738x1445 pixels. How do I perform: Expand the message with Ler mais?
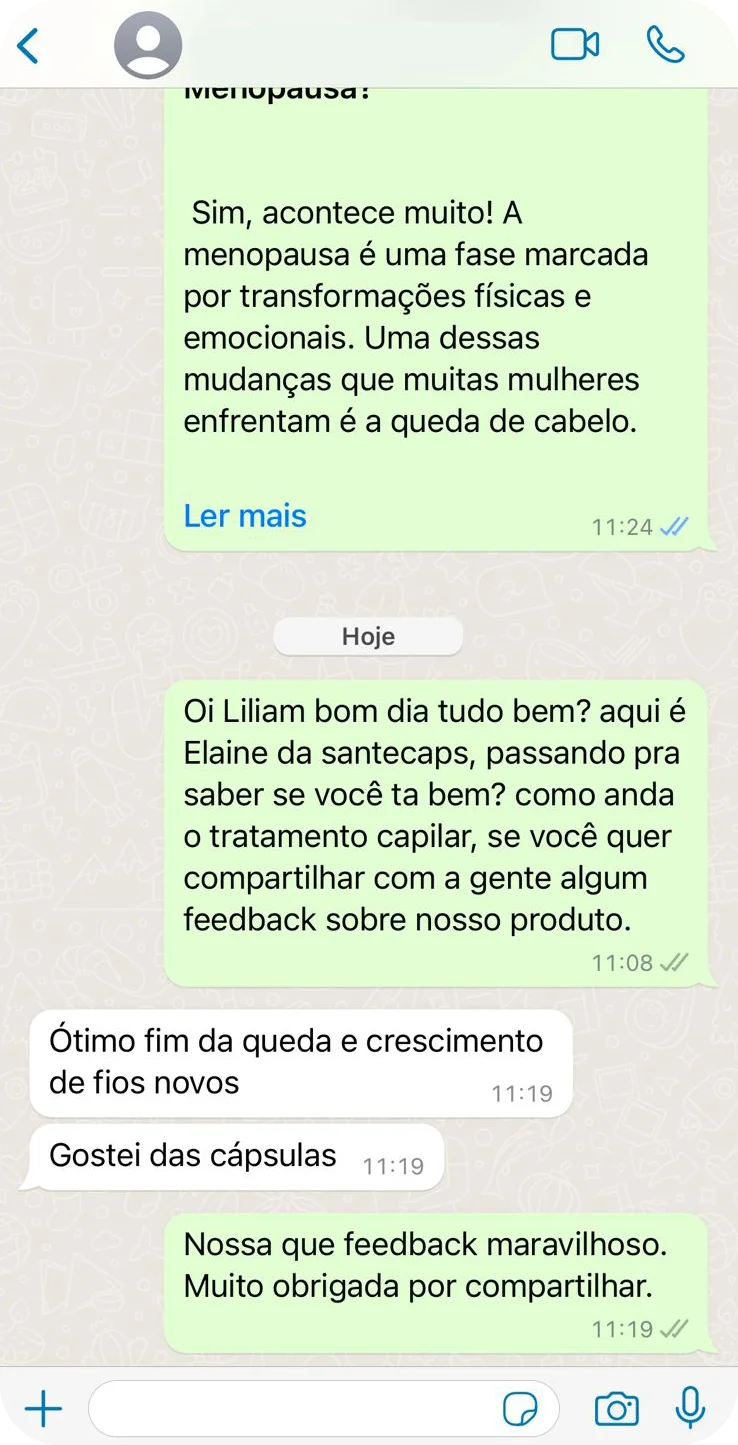click(x=245, y=516)
